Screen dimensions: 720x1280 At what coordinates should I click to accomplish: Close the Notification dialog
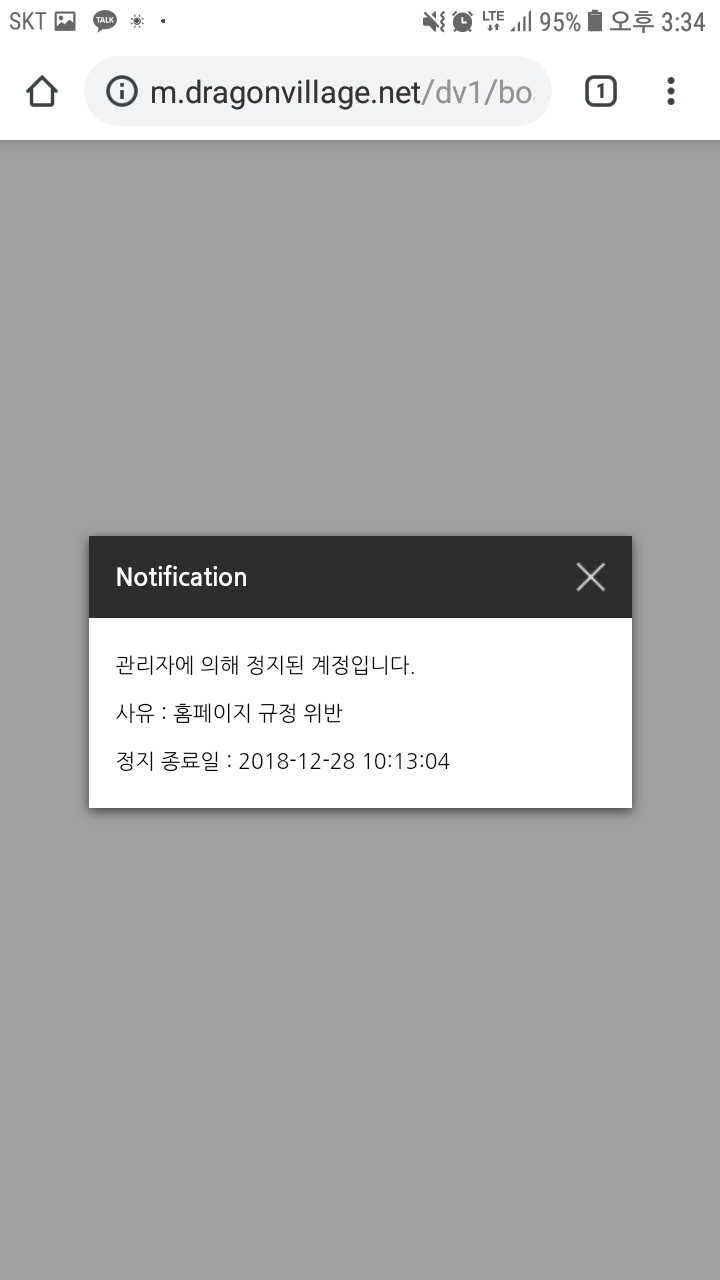pyautogui.click(x=590, y=577)
